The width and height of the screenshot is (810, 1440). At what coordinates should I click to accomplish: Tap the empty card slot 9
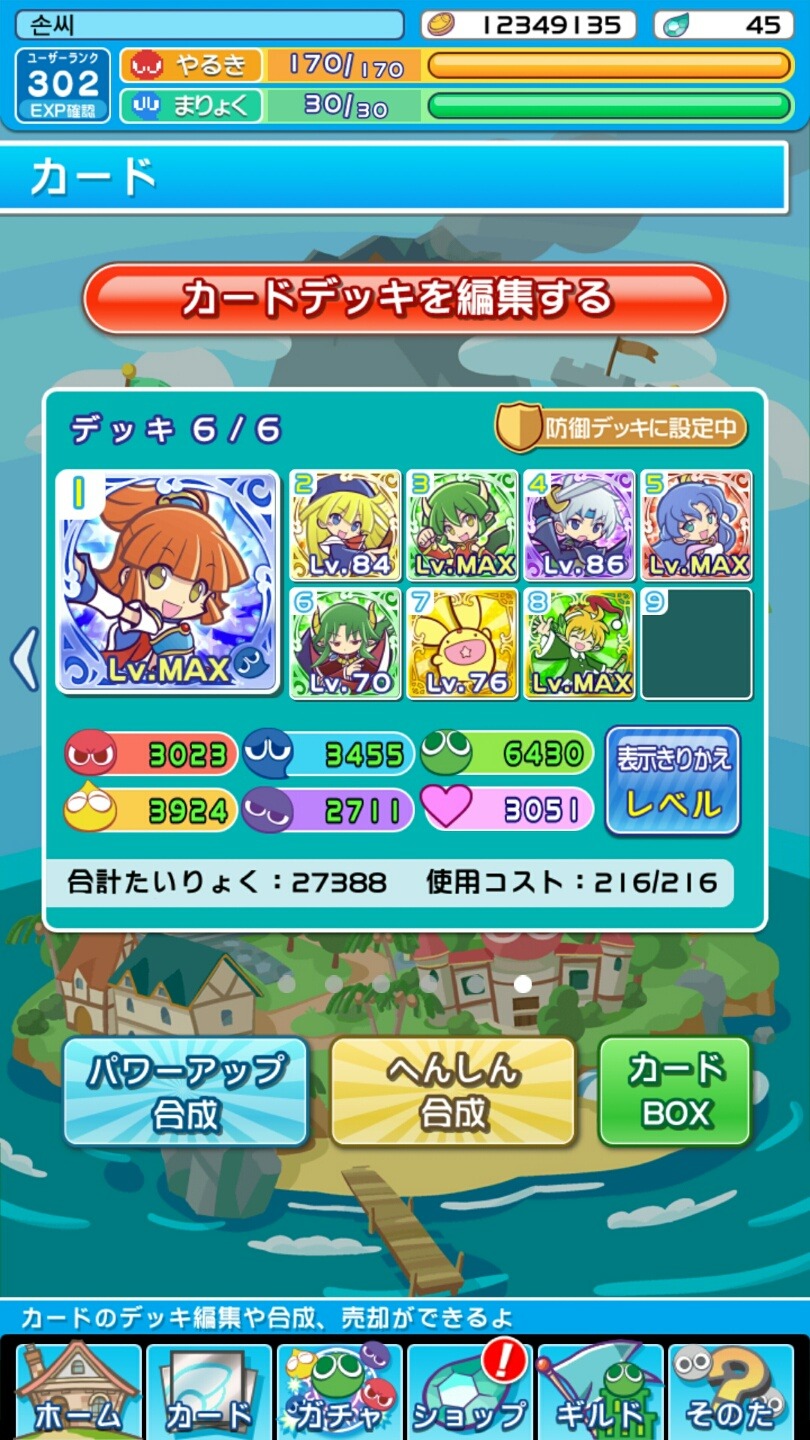pos(696,643)
